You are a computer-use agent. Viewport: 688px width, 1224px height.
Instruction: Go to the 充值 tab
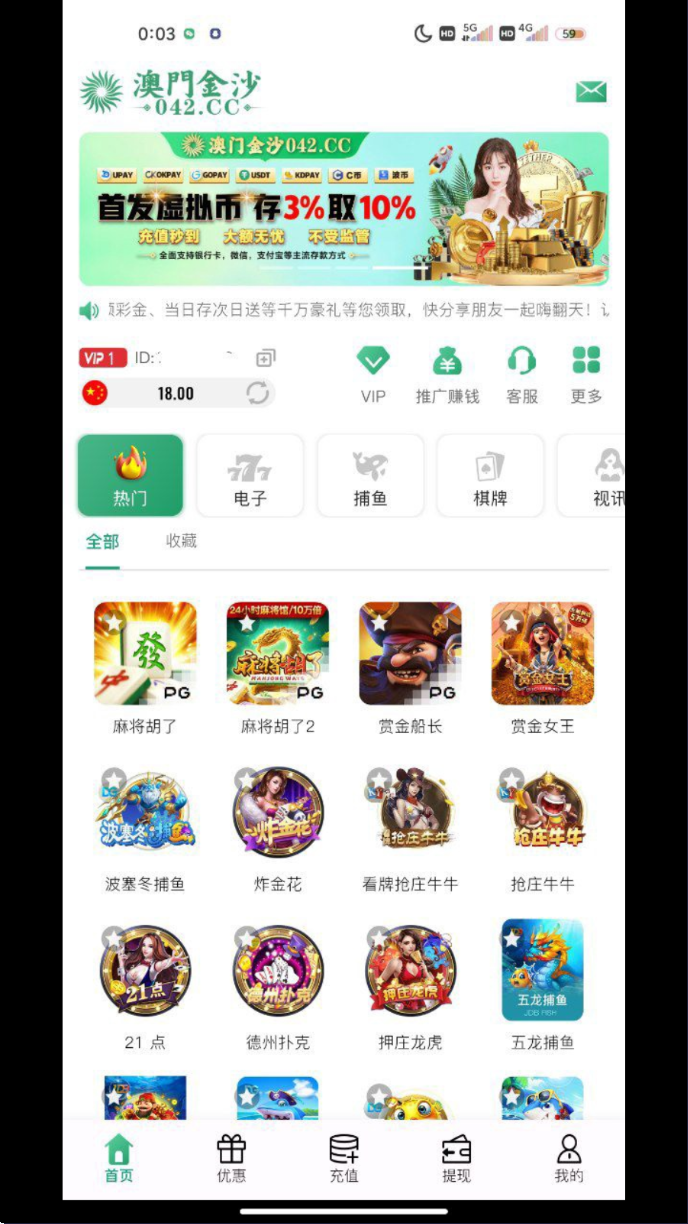click(x=344, y=1158)
